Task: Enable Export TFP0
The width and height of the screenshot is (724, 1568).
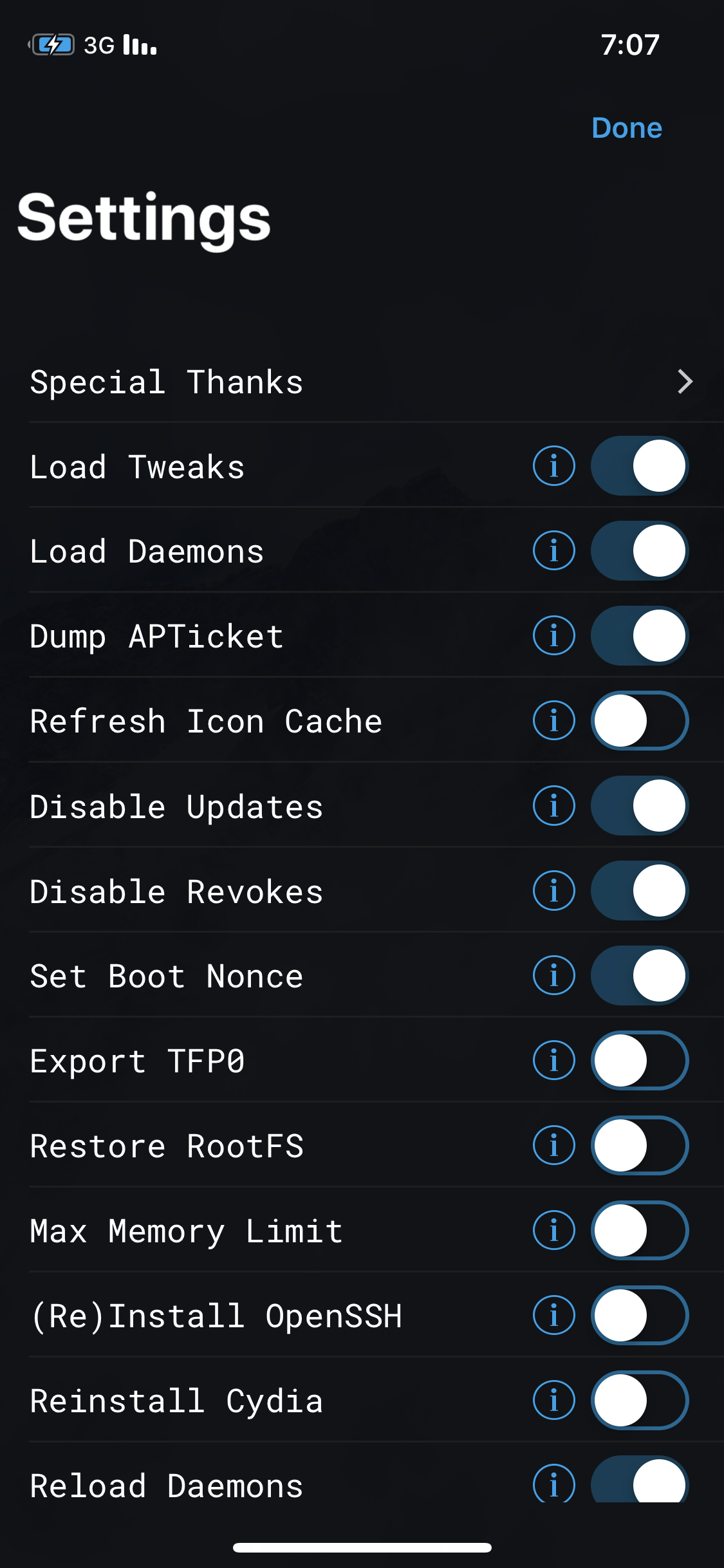Action: tap(639, 1061)
